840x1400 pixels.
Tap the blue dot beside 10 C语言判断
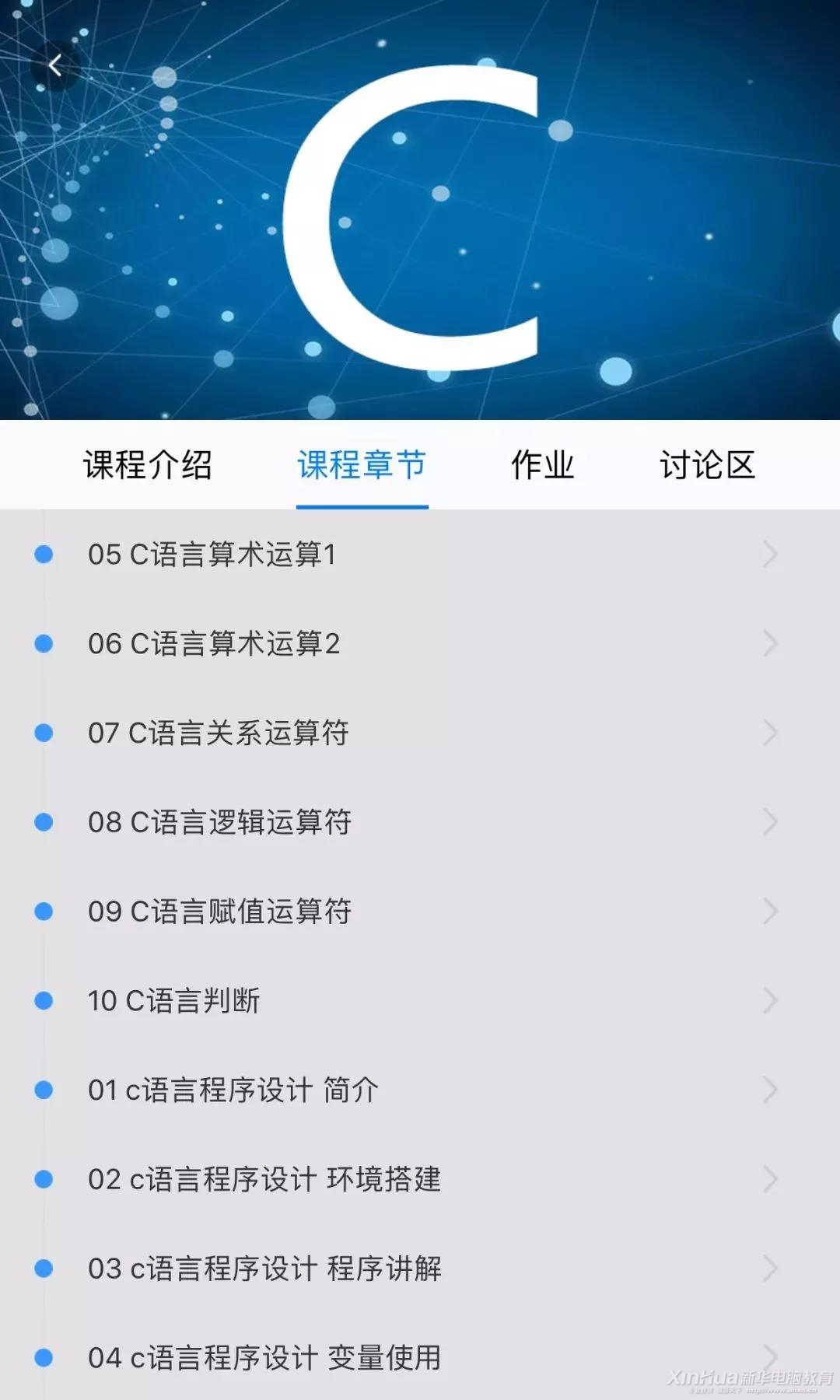(43, 1002)
